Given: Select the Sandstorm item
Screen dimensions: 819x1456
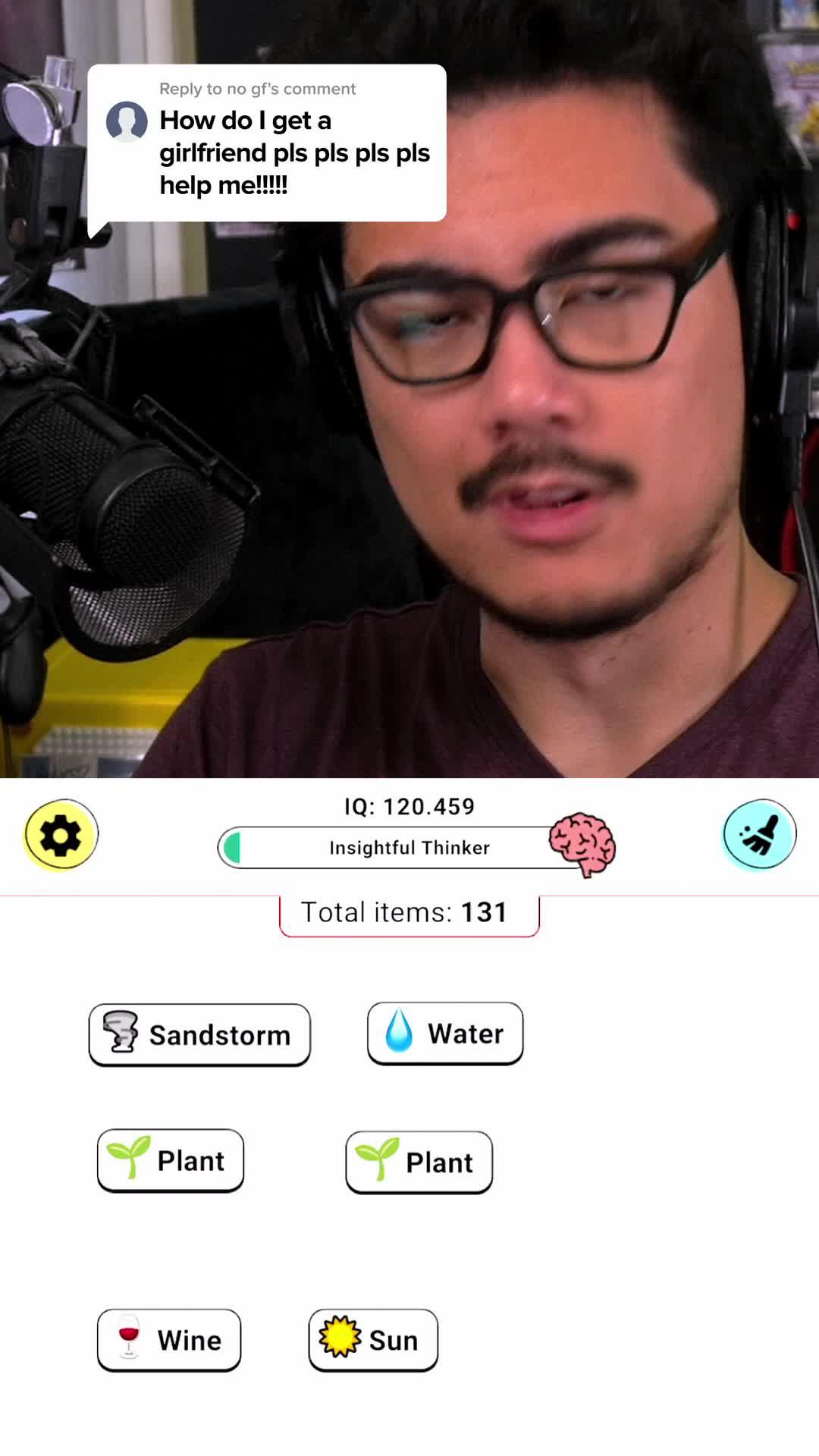Looking at the screenshot, I should [199, 1034].
